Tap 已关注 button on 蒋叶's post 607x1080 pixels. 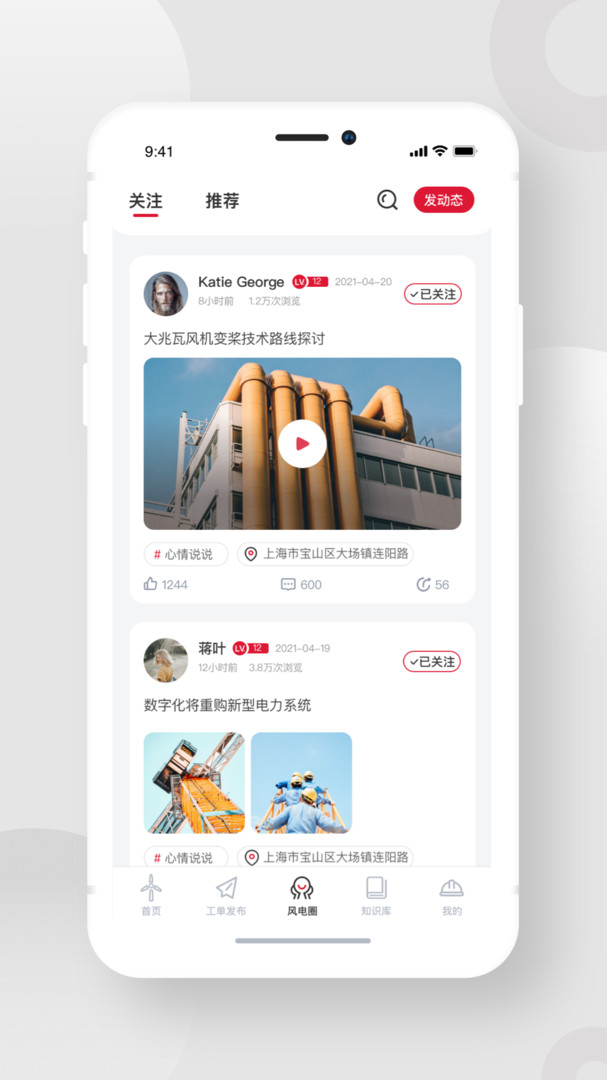[432, 661]
